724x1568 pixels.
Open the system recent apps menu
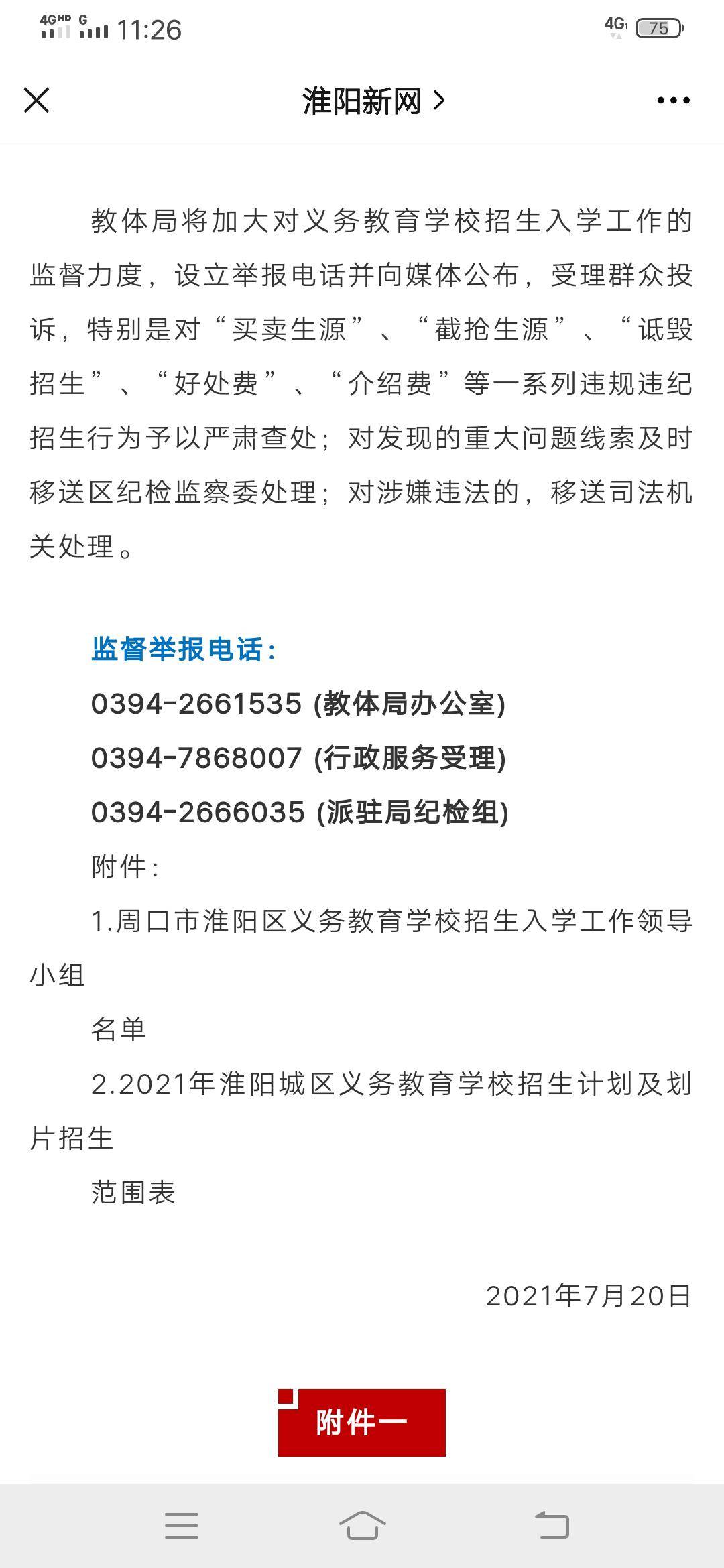coord(182,1525)
